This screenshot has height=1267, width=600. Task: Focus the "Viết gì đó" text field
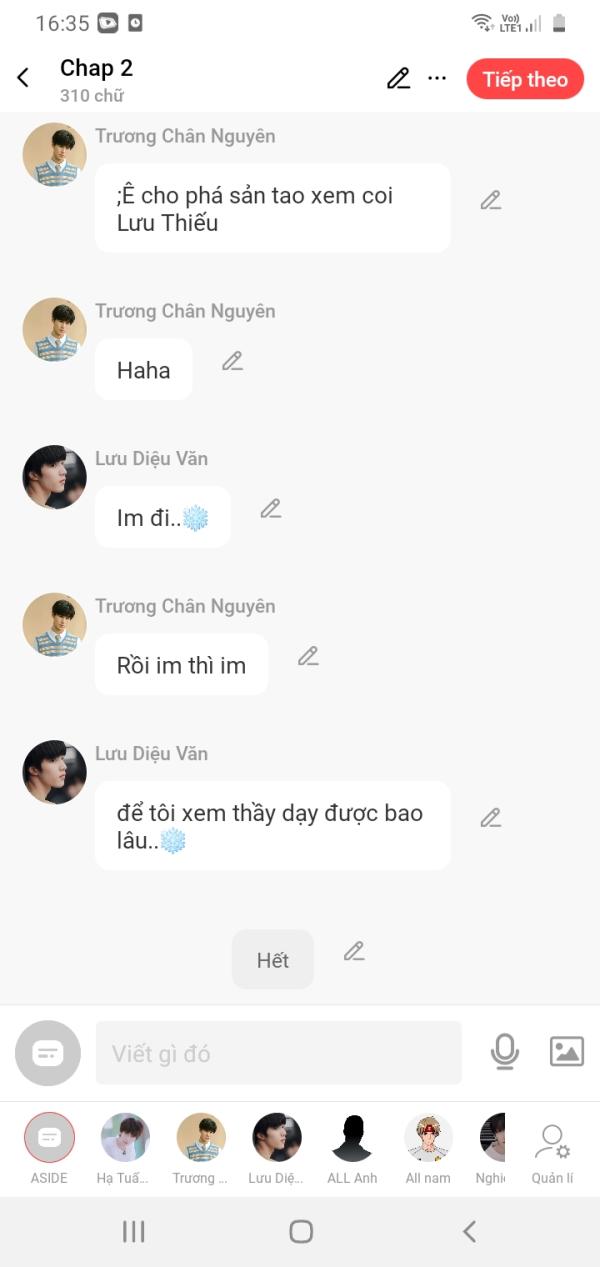(x=278, y=1053)
